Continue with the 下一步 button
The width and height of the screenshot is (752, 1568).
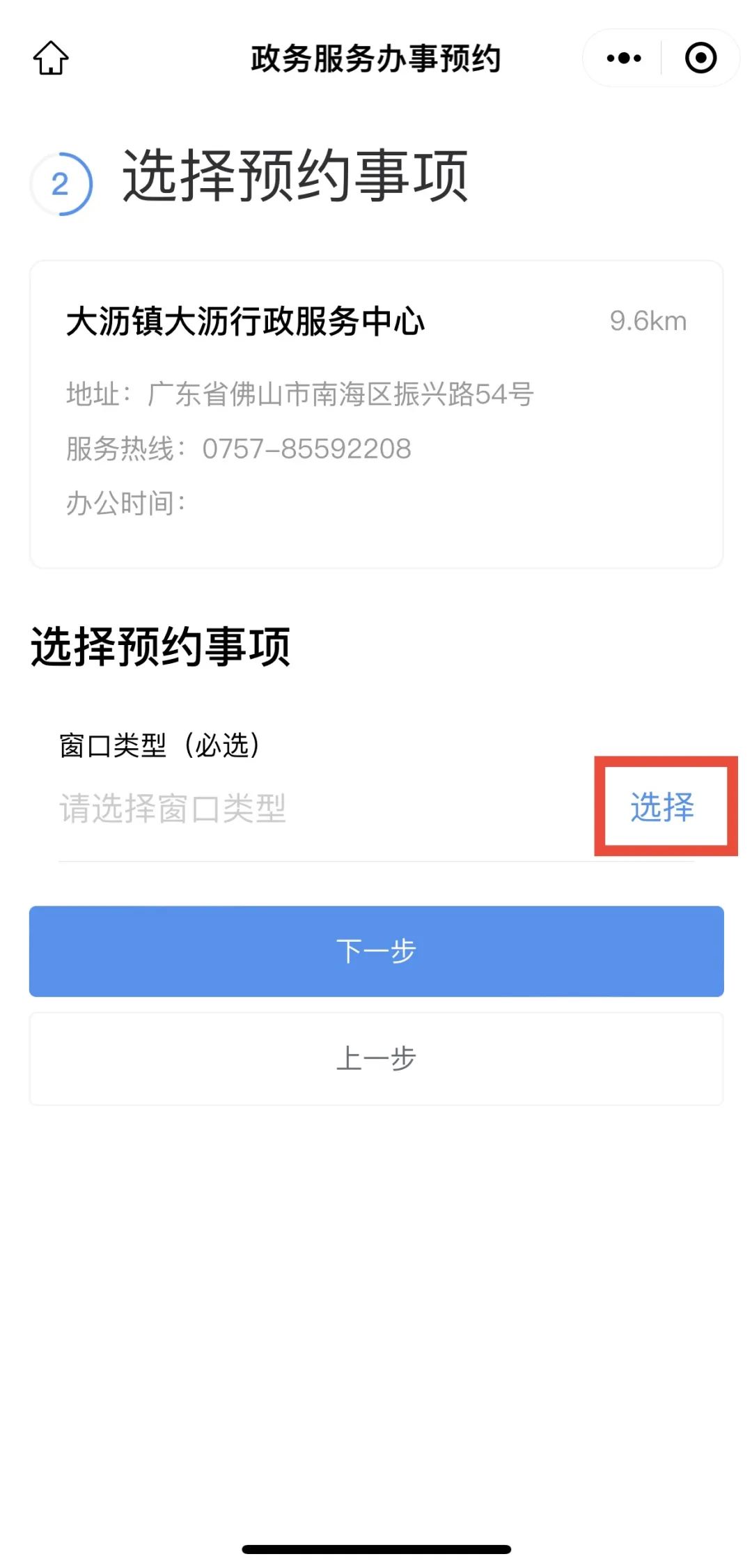tap(376, 951)
